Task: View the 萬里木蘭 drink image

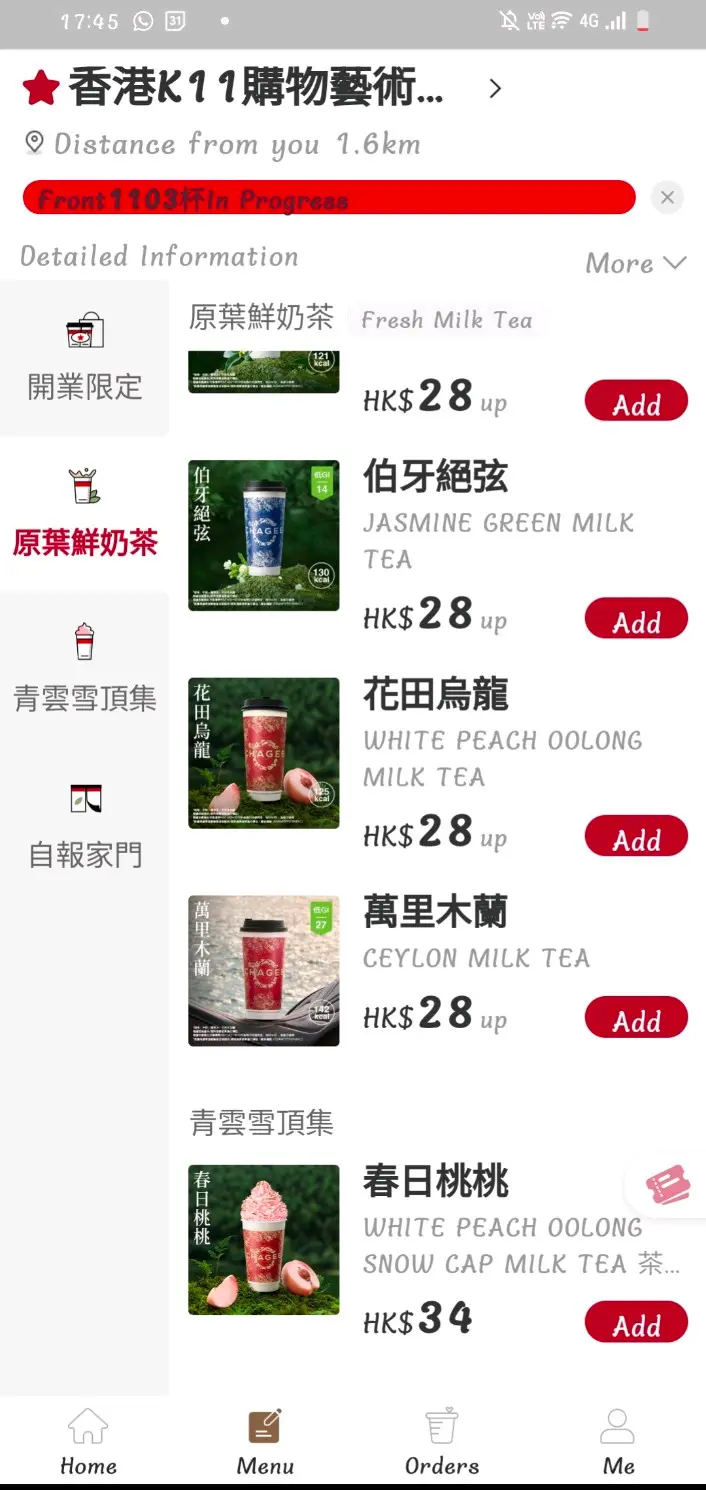Action: click(x=264, y=971)
